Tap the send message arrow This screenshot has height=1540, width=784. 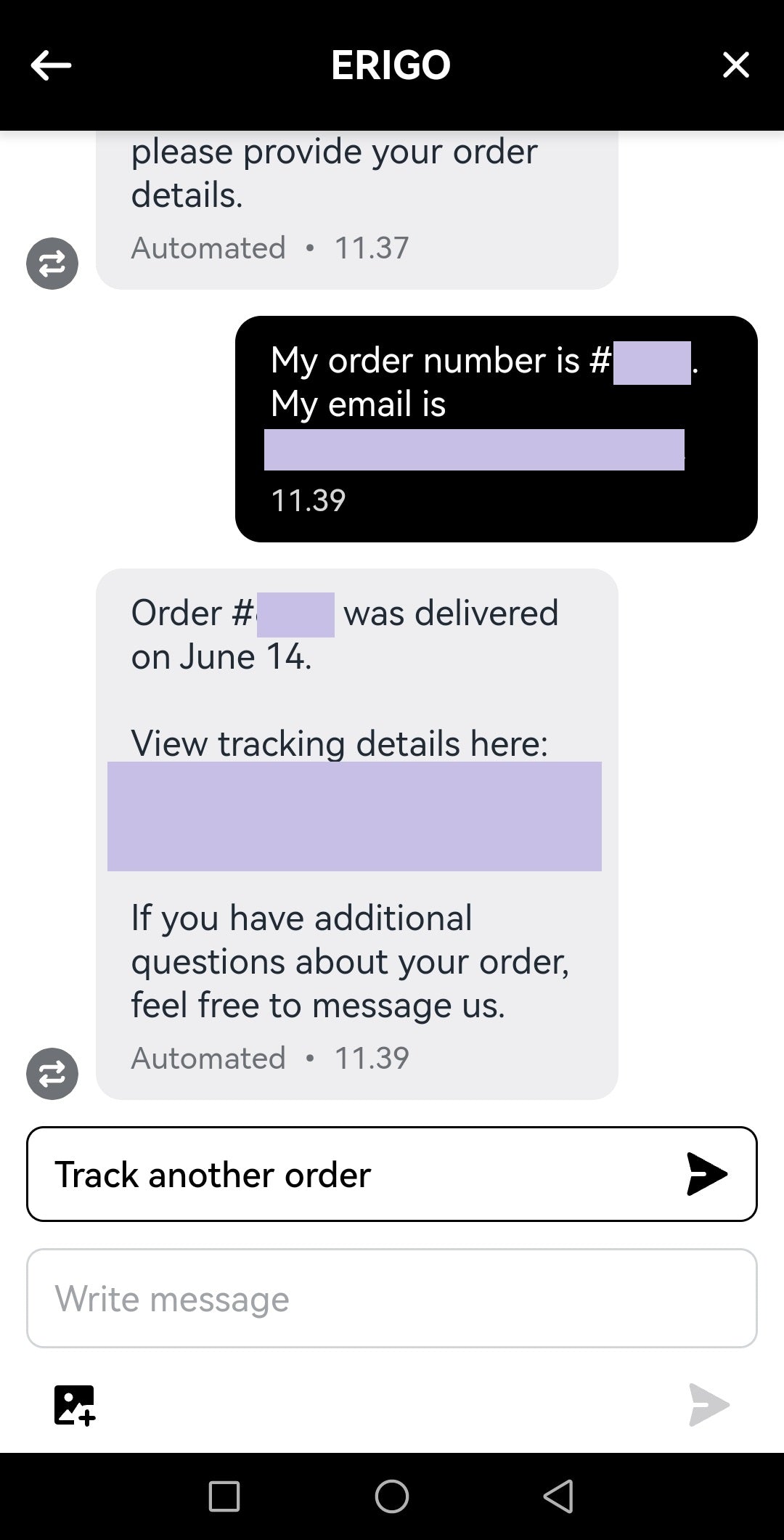pyautogui.click(x=708, y=1405)
